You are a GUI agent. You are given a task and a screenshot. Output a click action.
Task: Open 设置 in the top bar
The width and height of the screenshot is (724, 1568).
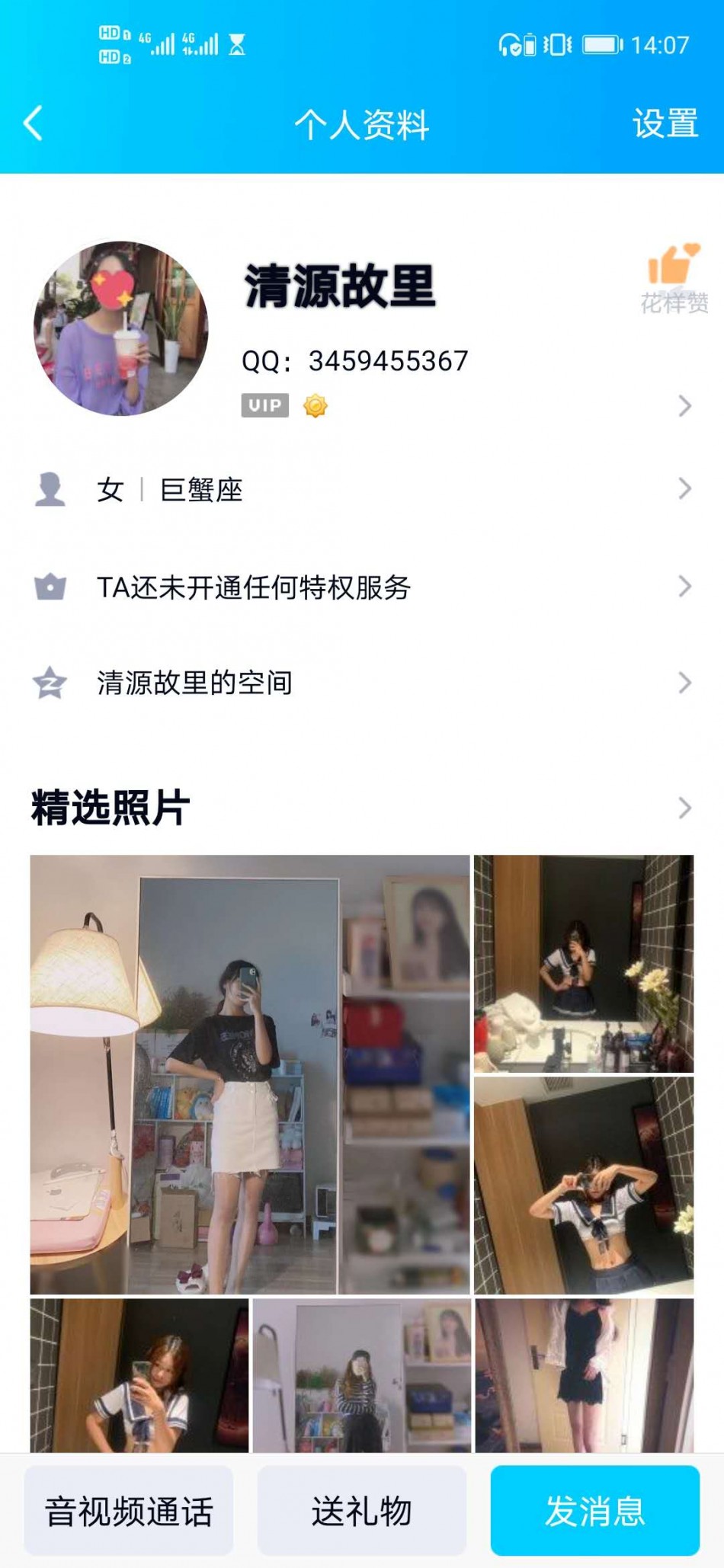665,123
